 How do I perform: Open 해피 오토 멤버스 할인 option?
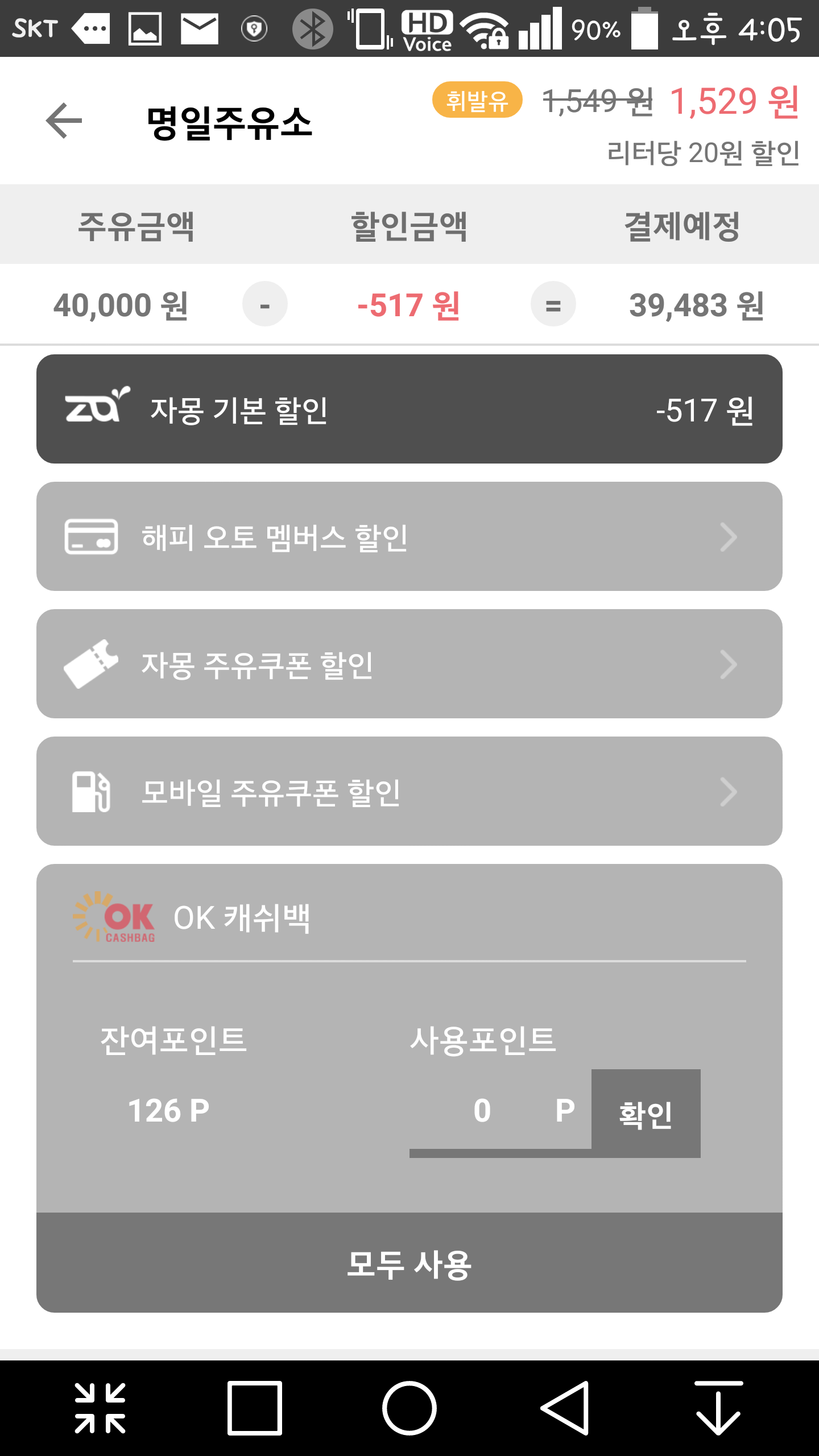click(x=409, y=536)
